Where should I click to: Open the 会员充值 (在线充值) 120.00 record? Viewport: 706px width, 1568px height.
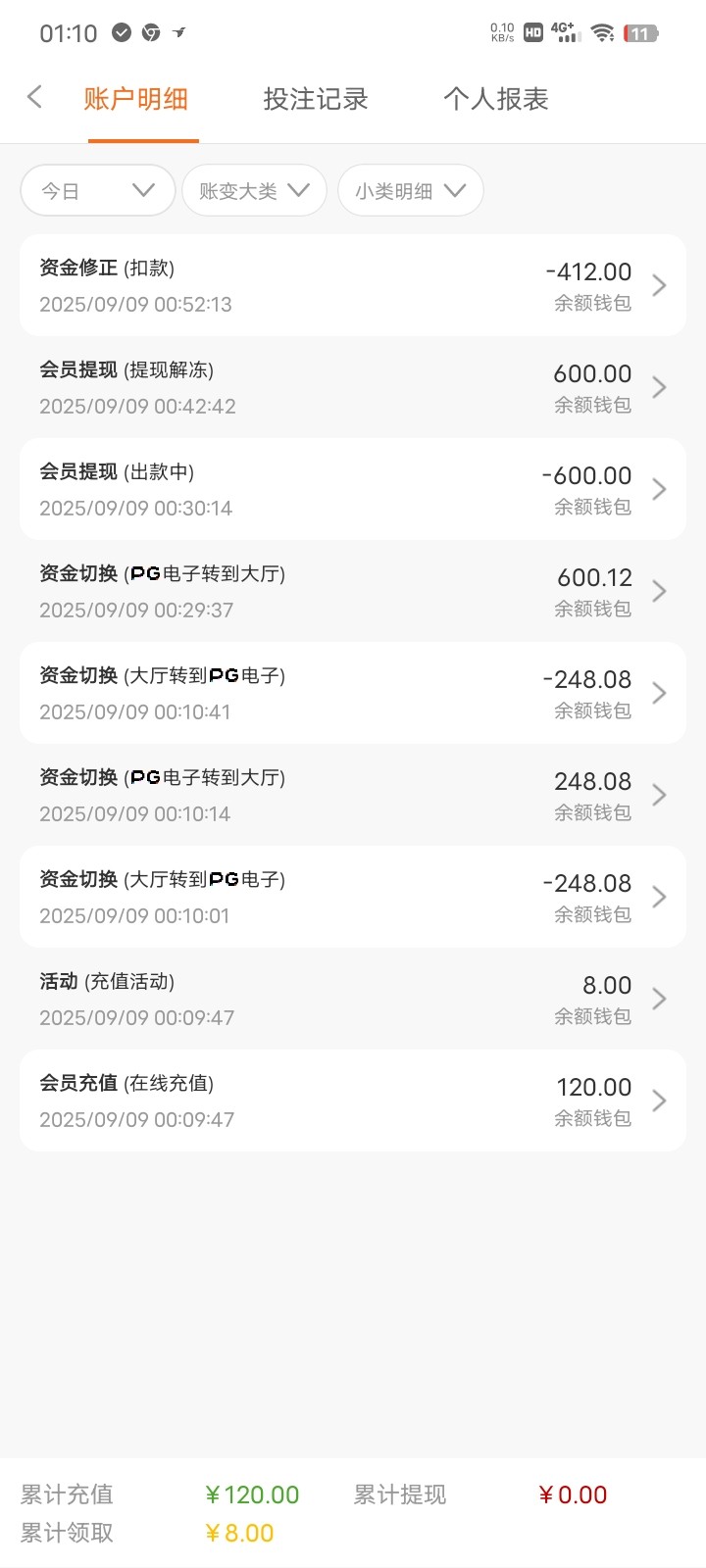(x=353, y=1101)
